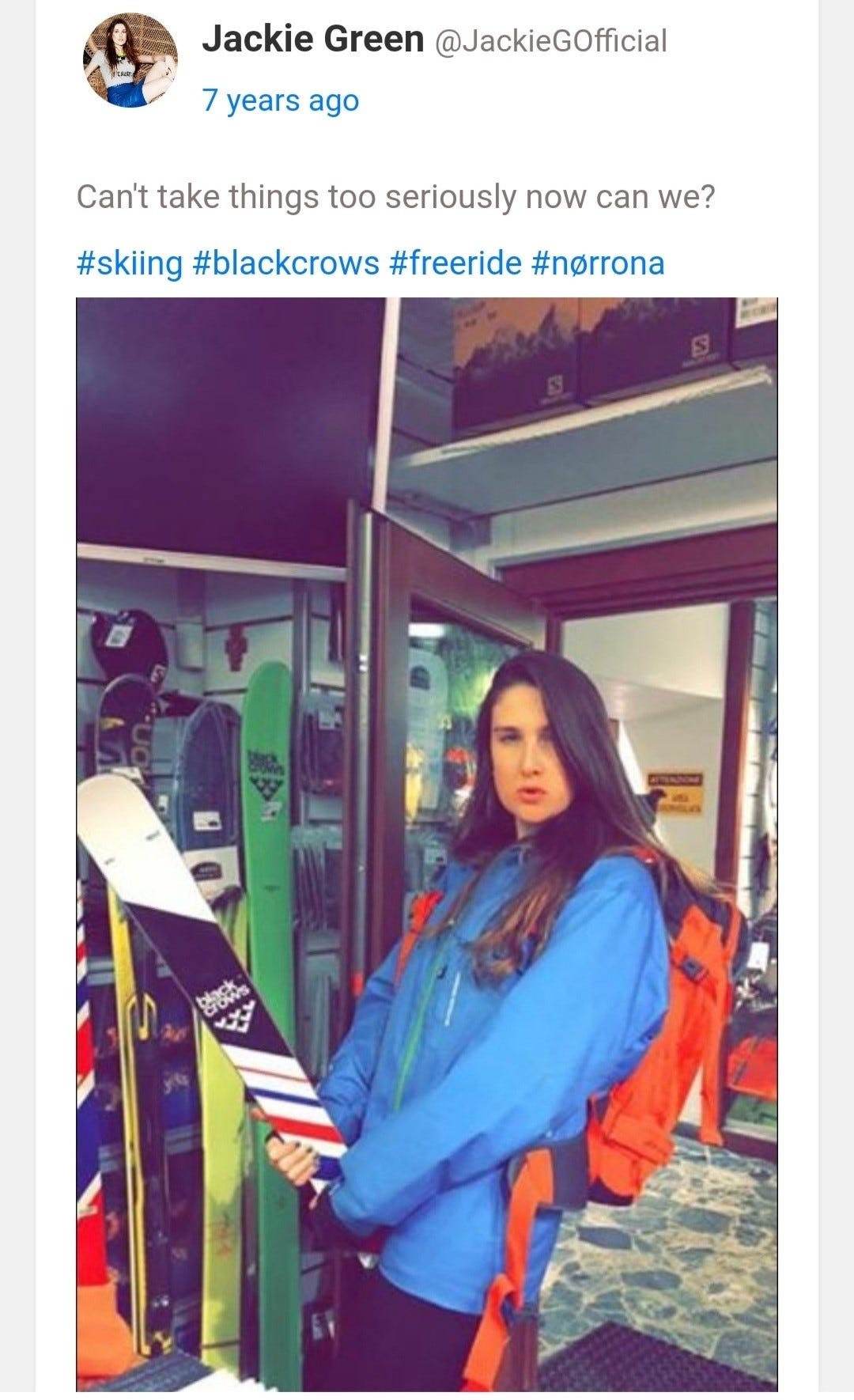Open the '7 years ago' post timestamp
854x1400 pixels.
(281, 100)
